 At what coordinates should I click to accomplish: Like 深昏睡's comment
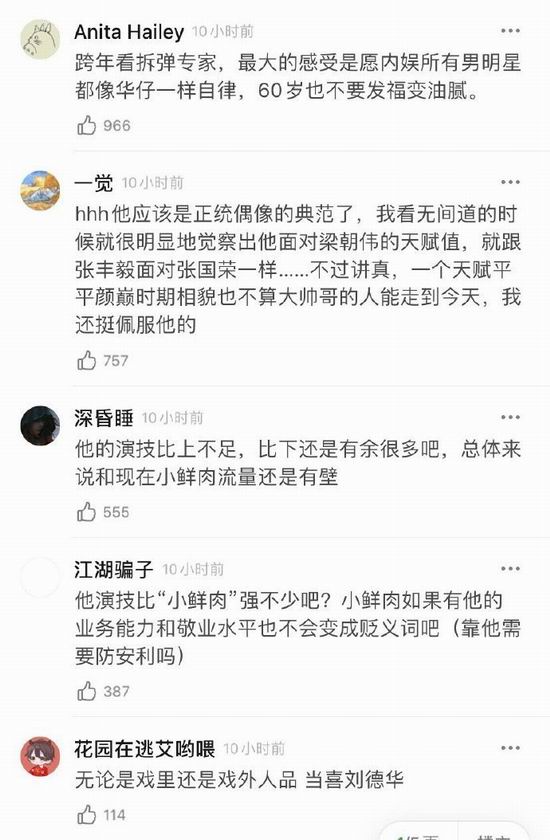point(87,512)
